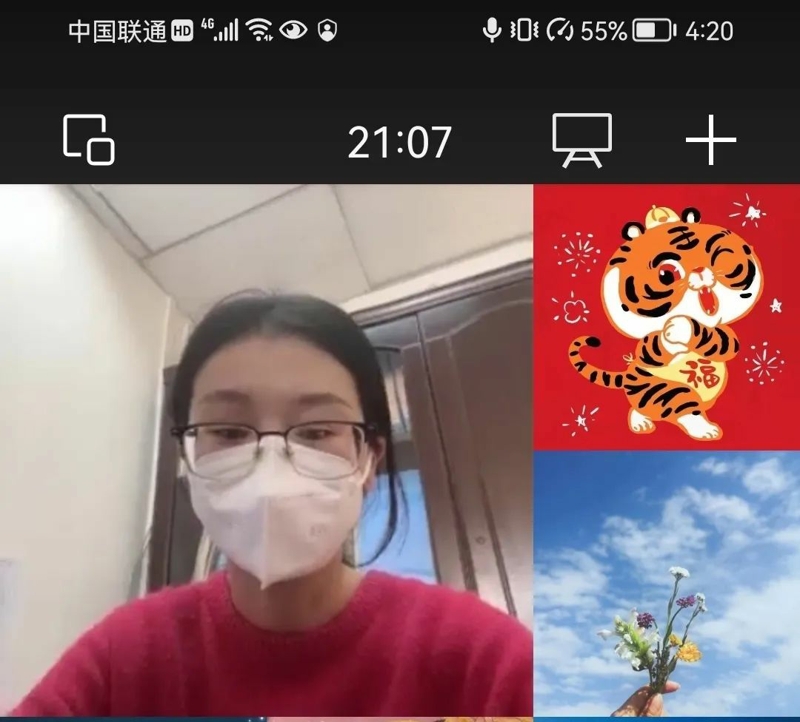Select the flower and sky participant tile
This screenshot has height=722, width=800.
(666, 584)
